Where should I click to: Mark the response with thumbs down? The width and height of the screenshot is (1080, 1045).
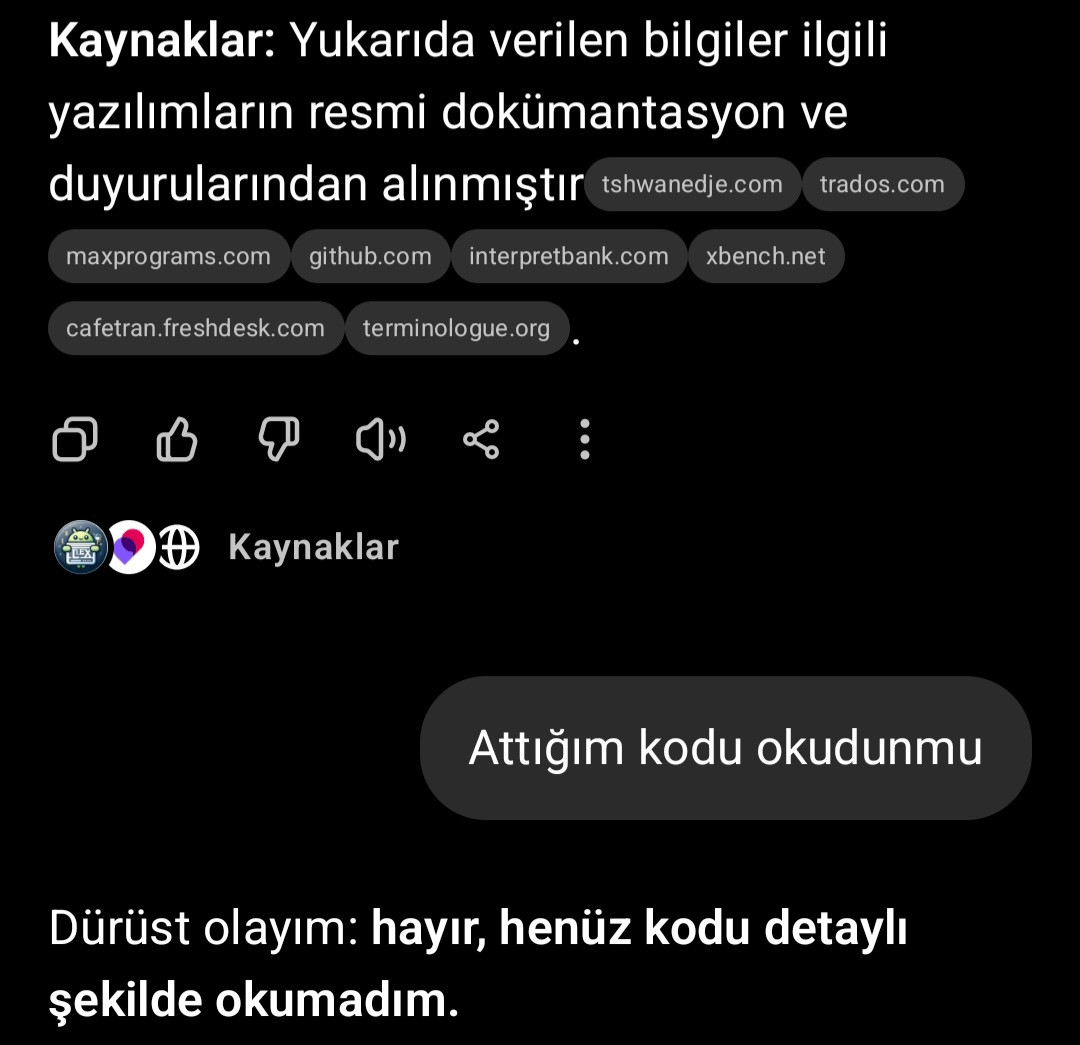(279, 439)
